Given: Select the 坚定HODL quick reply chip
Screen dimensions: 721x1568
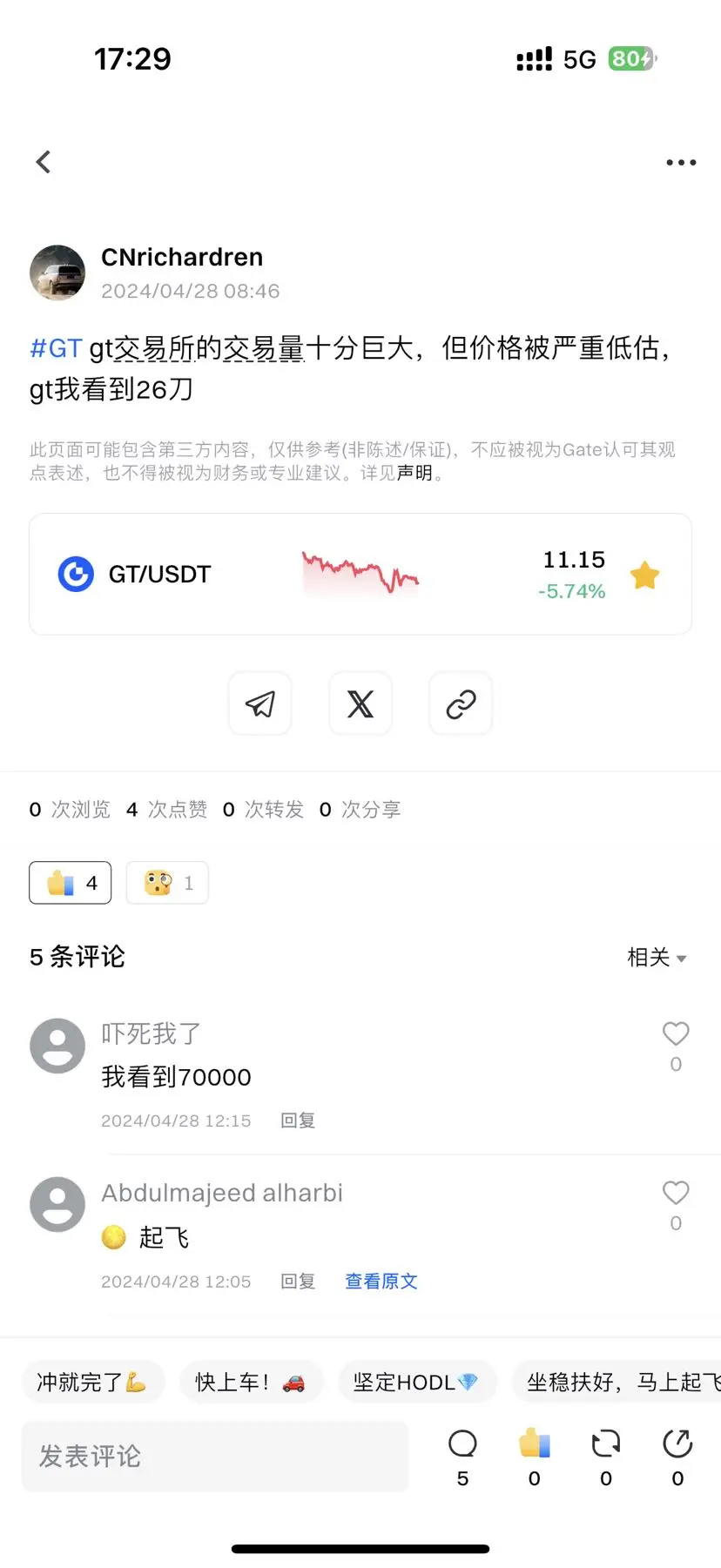Looking at the screenshot, I should (416, 1382).
